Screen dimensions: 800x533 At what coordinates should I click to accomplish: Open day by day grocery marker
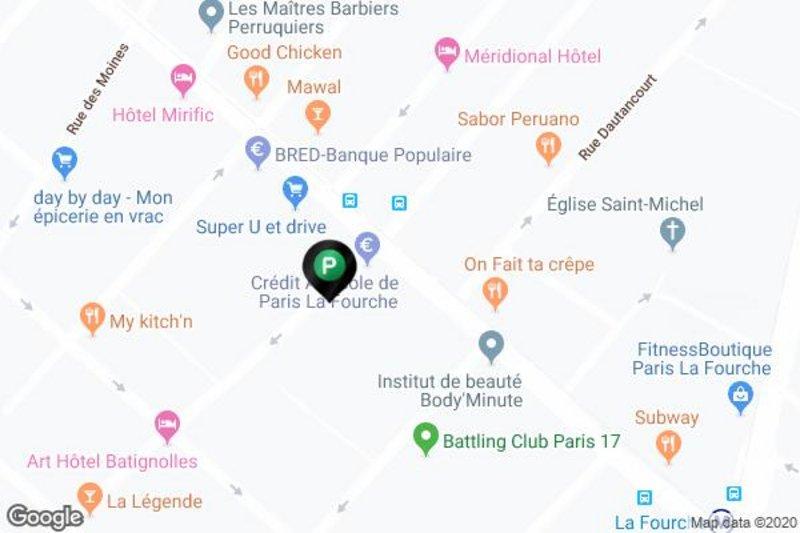click(64, 160)
